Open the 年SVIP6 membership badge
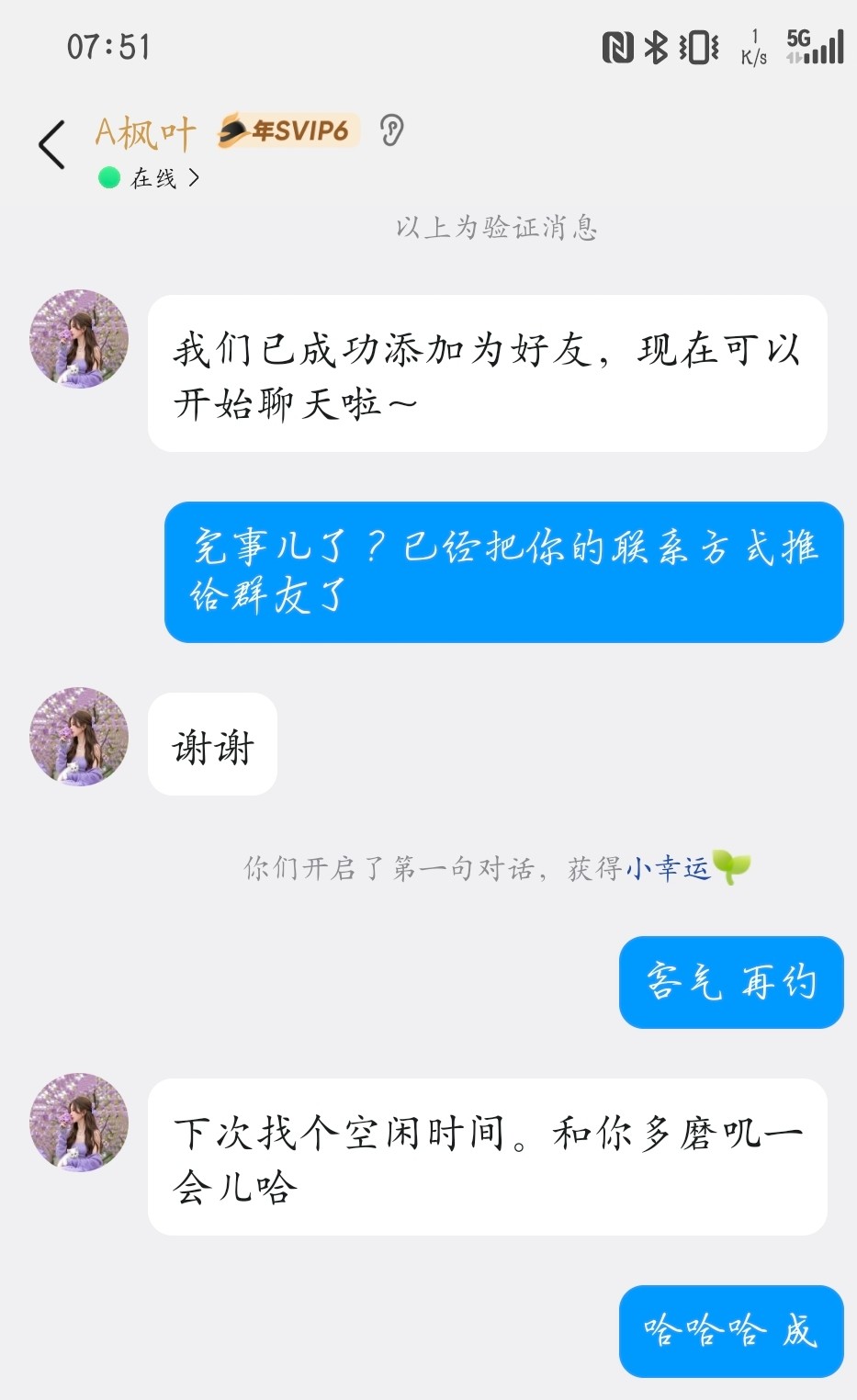Image resolution: width=857 pixels, height=1400 pixels. 286,131
